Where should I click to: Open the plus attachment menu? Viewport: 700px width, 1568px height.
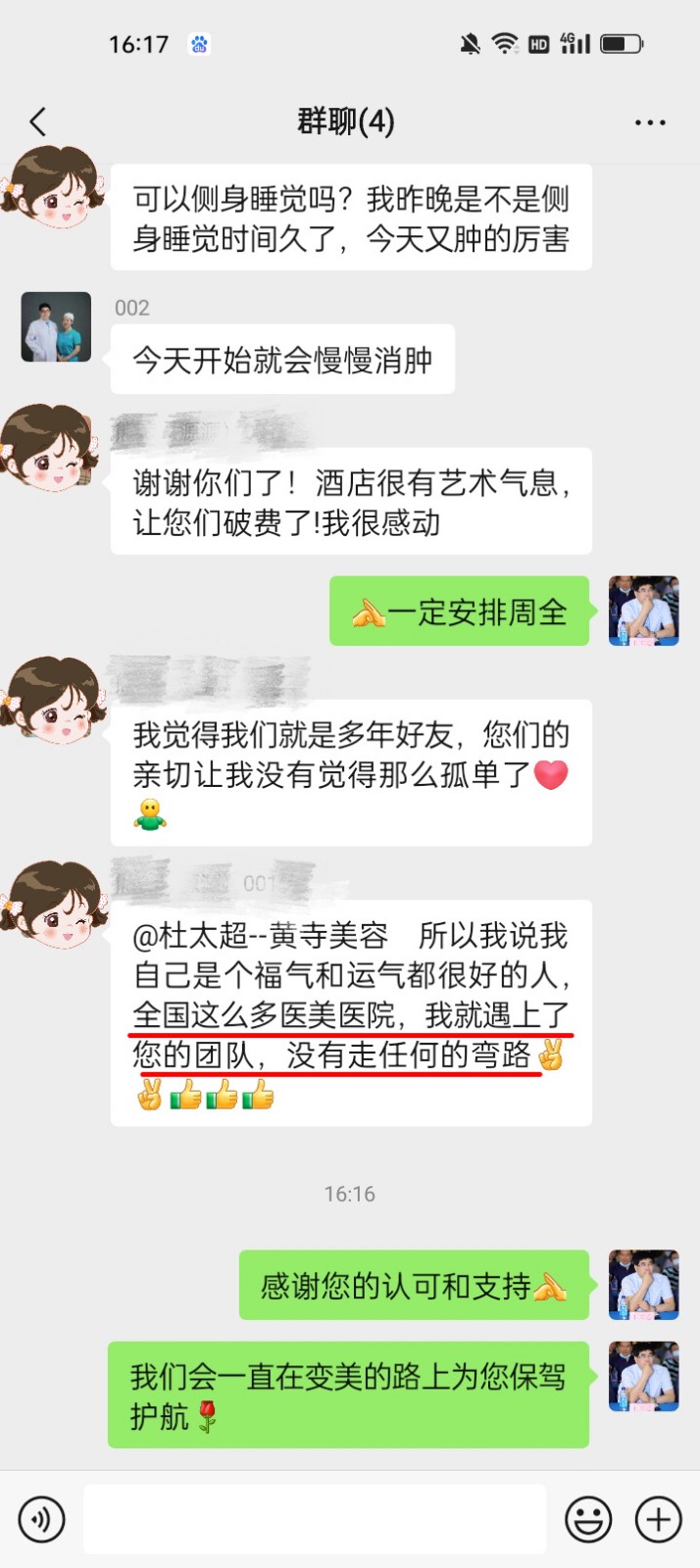[x=659, y=1520]
